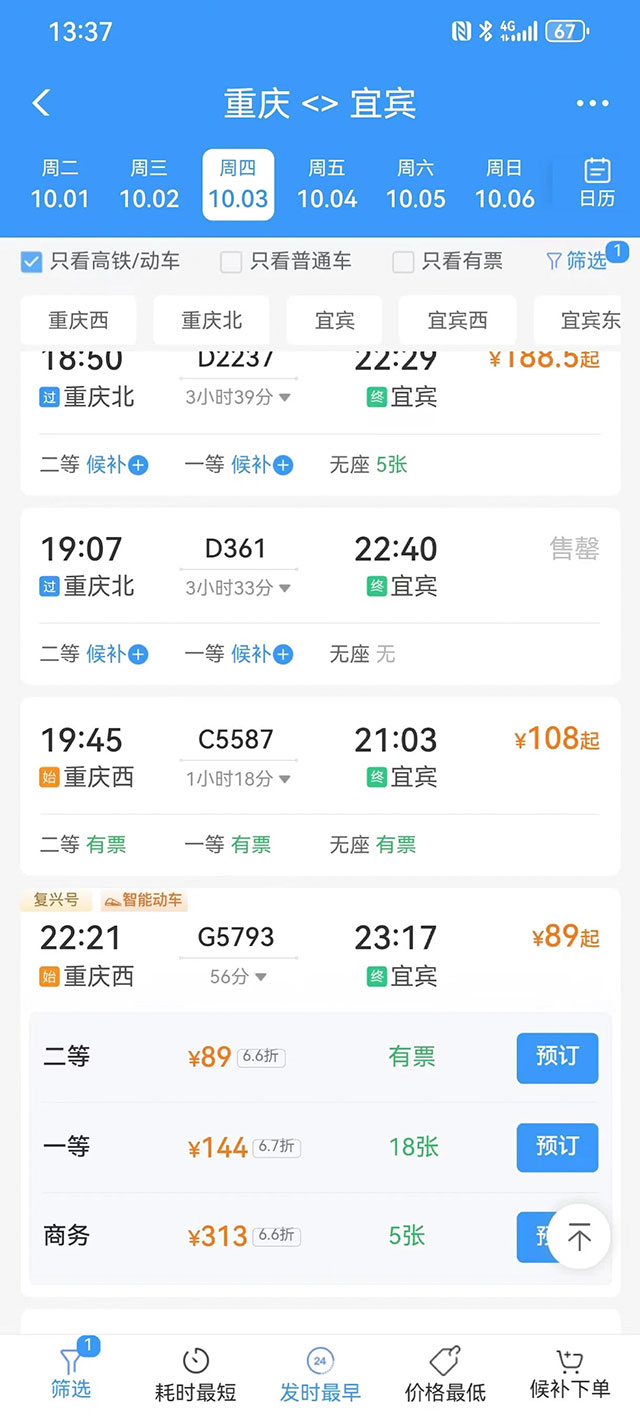Switch to date 周三 10.02

pyautogui.click(x=149, y=184)
